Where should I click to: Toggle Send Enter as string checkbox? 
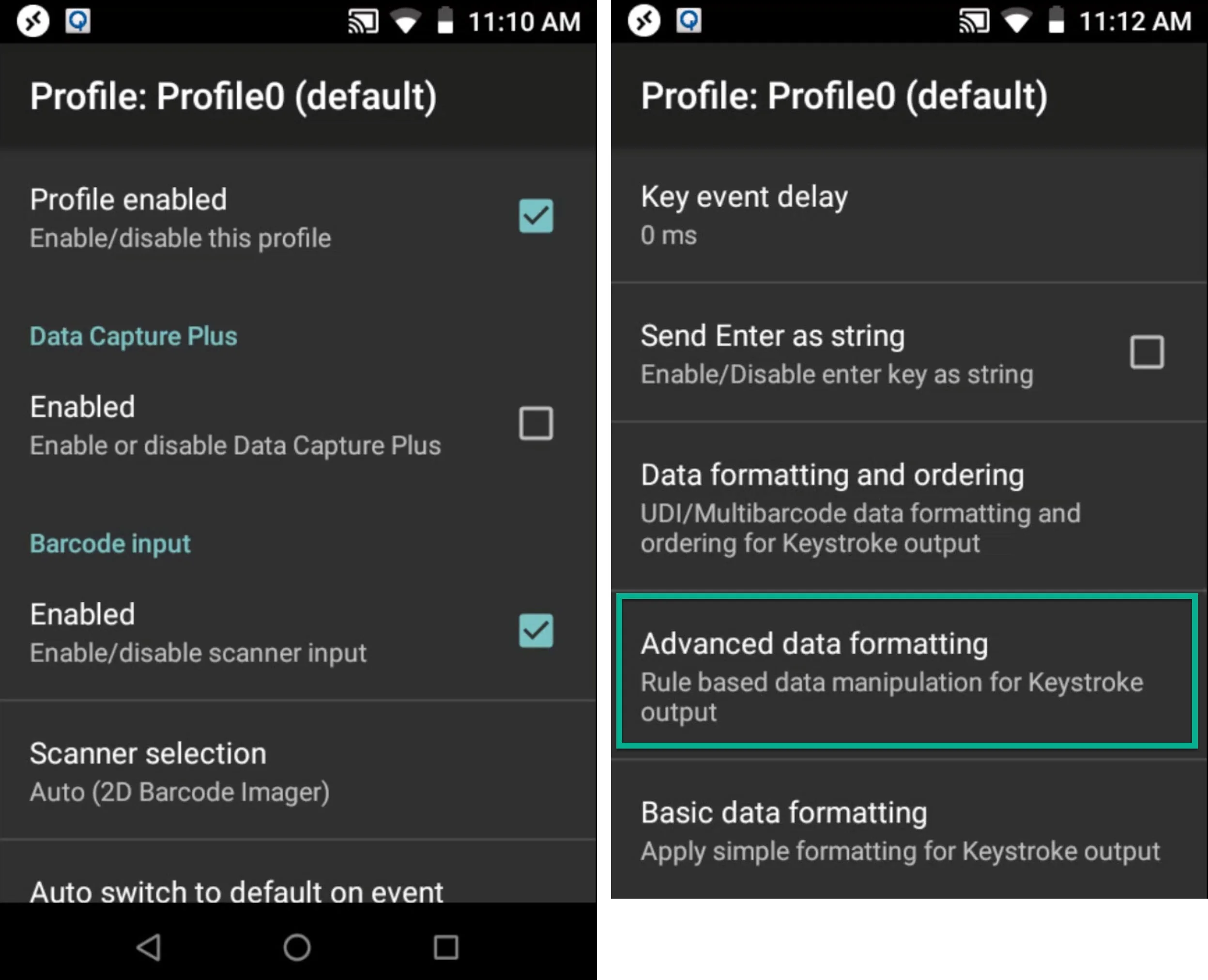click(x=1146, y=352)
